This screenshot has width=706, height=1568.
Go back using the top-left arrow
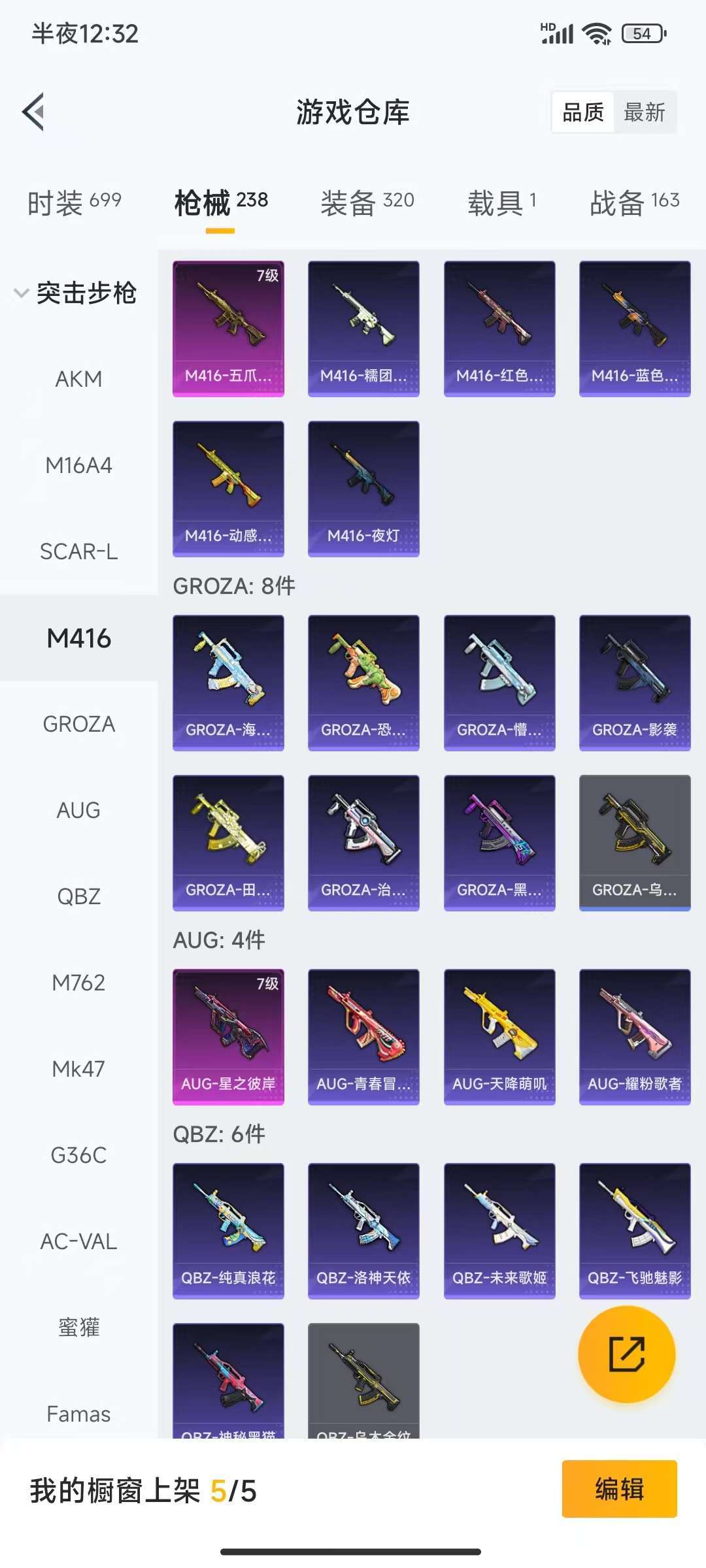point(33,112)
